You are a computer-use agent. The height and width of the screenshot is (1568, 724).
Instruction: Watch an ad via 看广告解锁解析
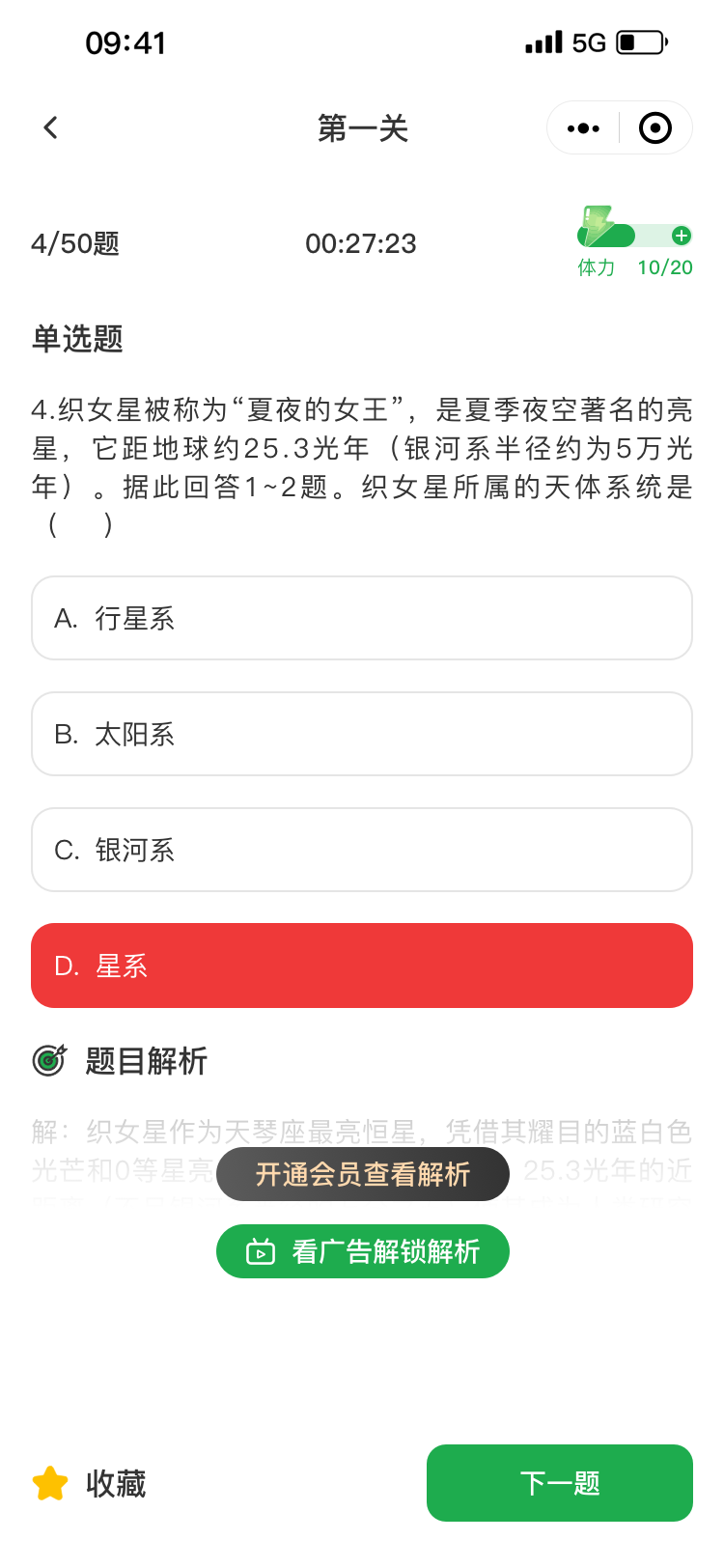(x=362, y=1251)
